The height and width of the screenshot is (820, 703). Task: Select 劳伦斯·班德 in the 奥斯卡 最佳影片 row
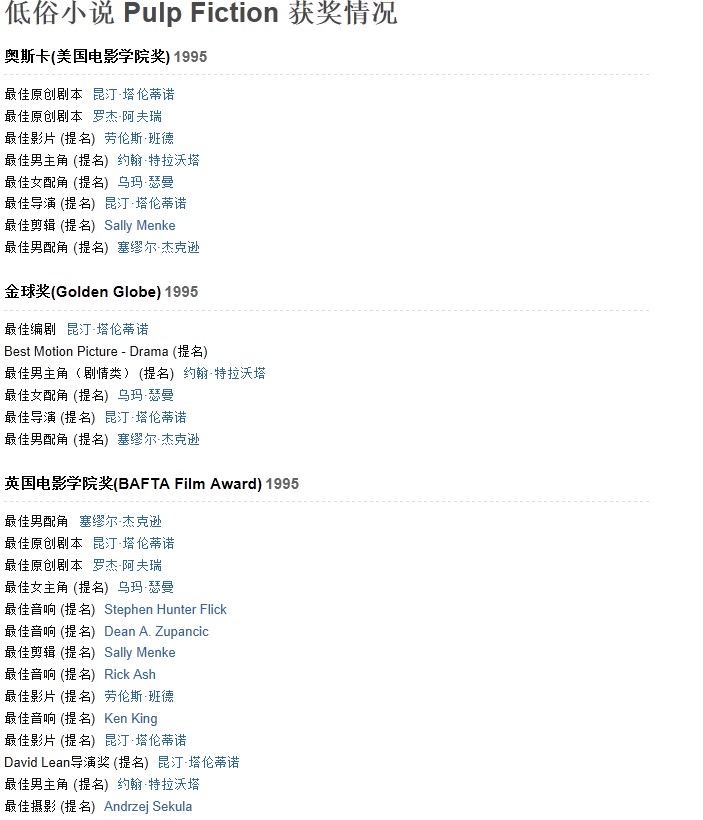pyautogui.click(x=139, y=138)
